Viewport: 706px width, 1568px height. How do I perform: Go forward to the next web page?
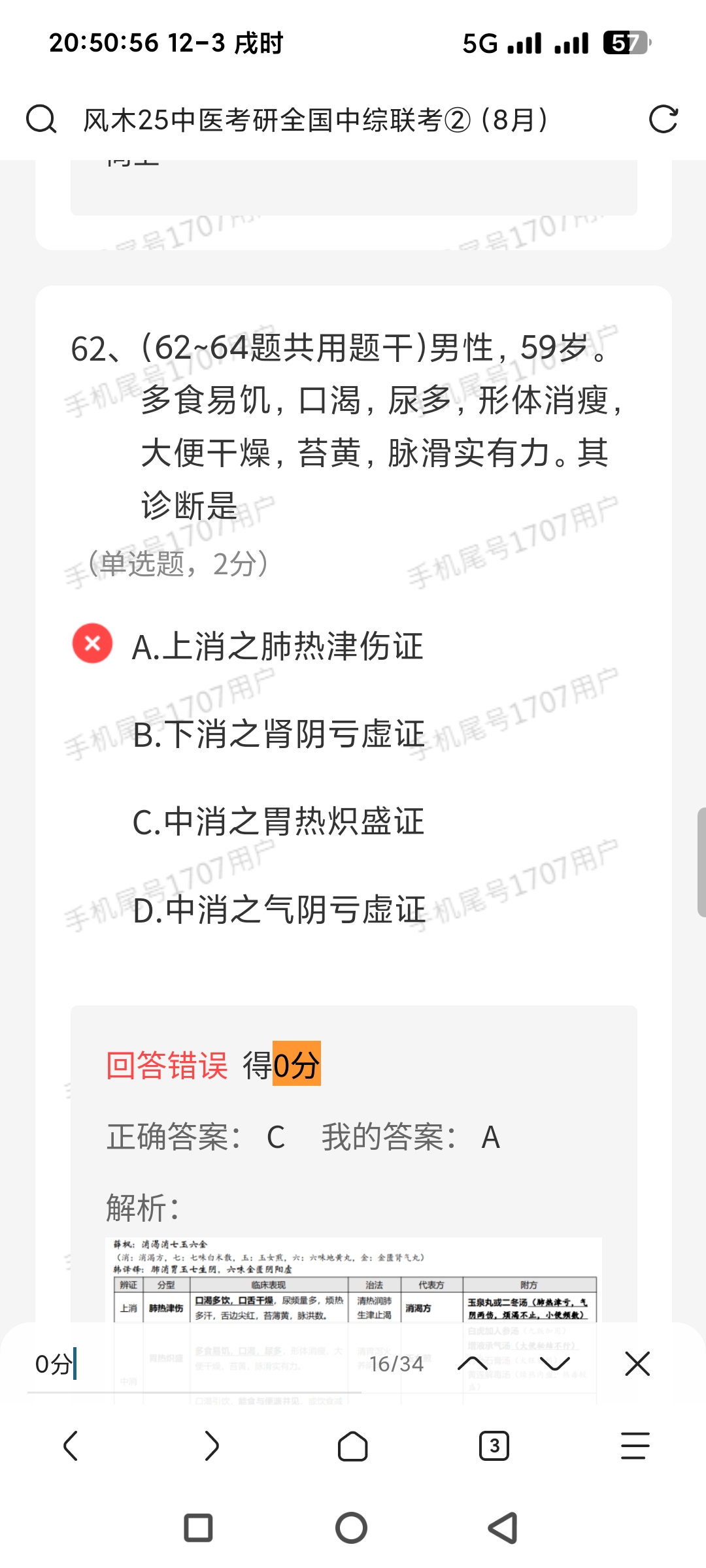click(x=212, y=1446)
